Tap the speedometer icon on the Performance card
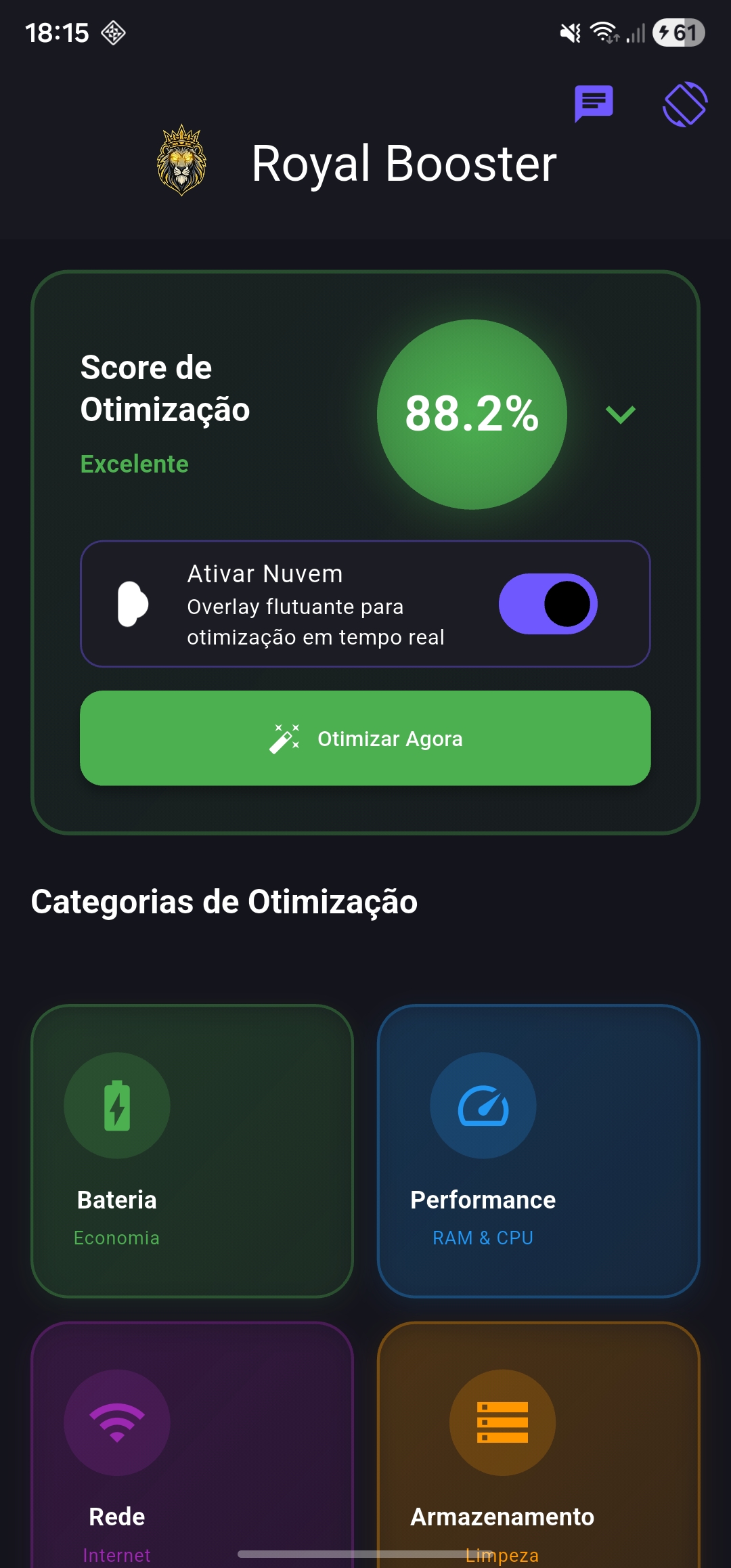 483,1105
